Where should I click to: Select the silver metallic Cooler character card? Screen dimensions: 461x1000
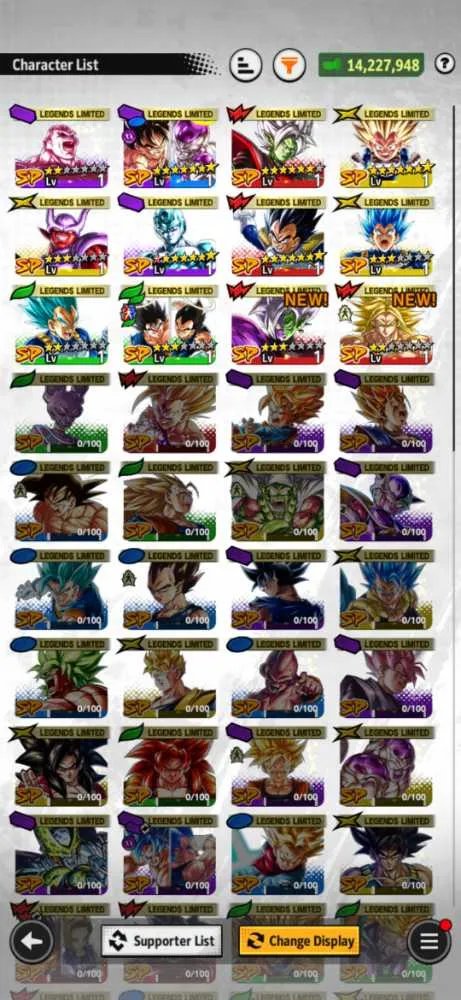click(169, 237)
